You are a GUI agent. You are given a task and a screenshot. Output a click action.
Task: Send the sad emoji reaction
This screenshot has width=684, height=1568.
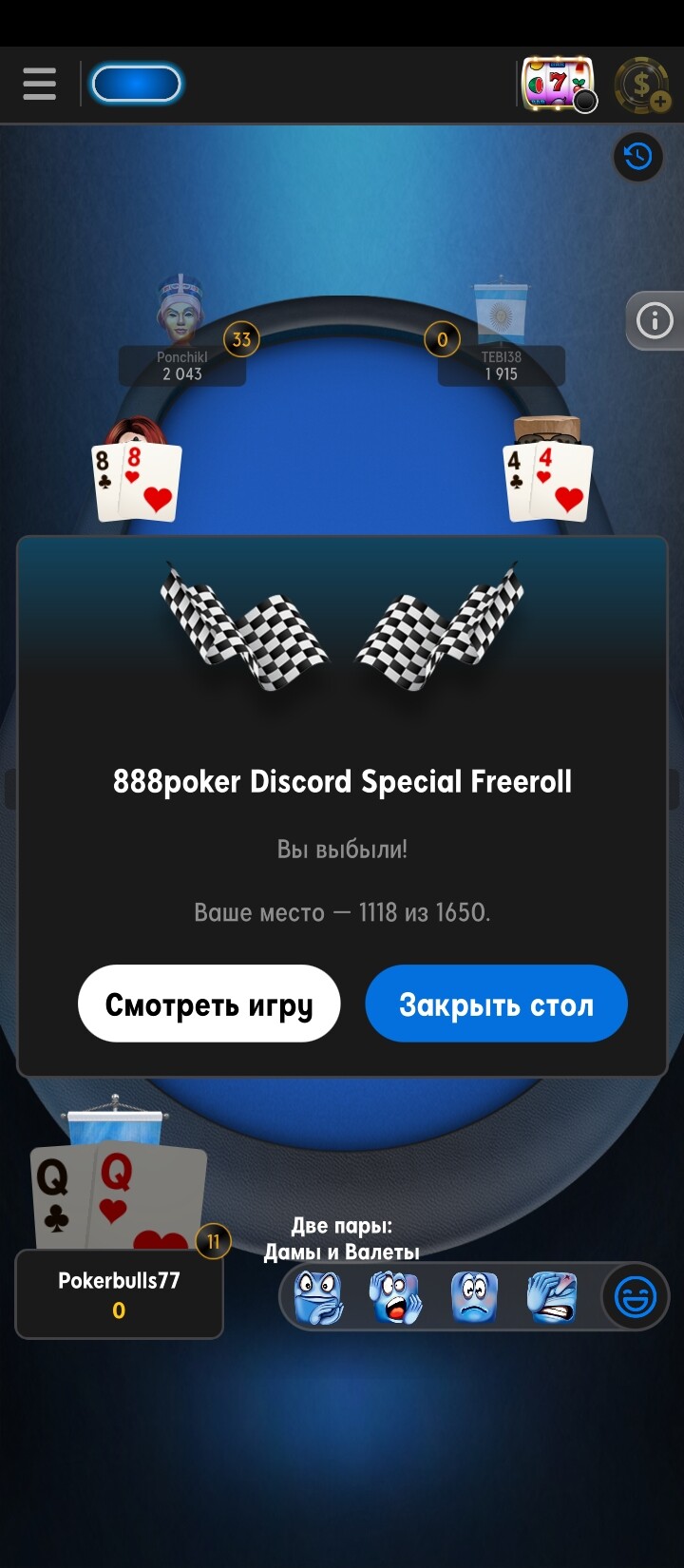pyautogui.click(x=474, y=1297)
